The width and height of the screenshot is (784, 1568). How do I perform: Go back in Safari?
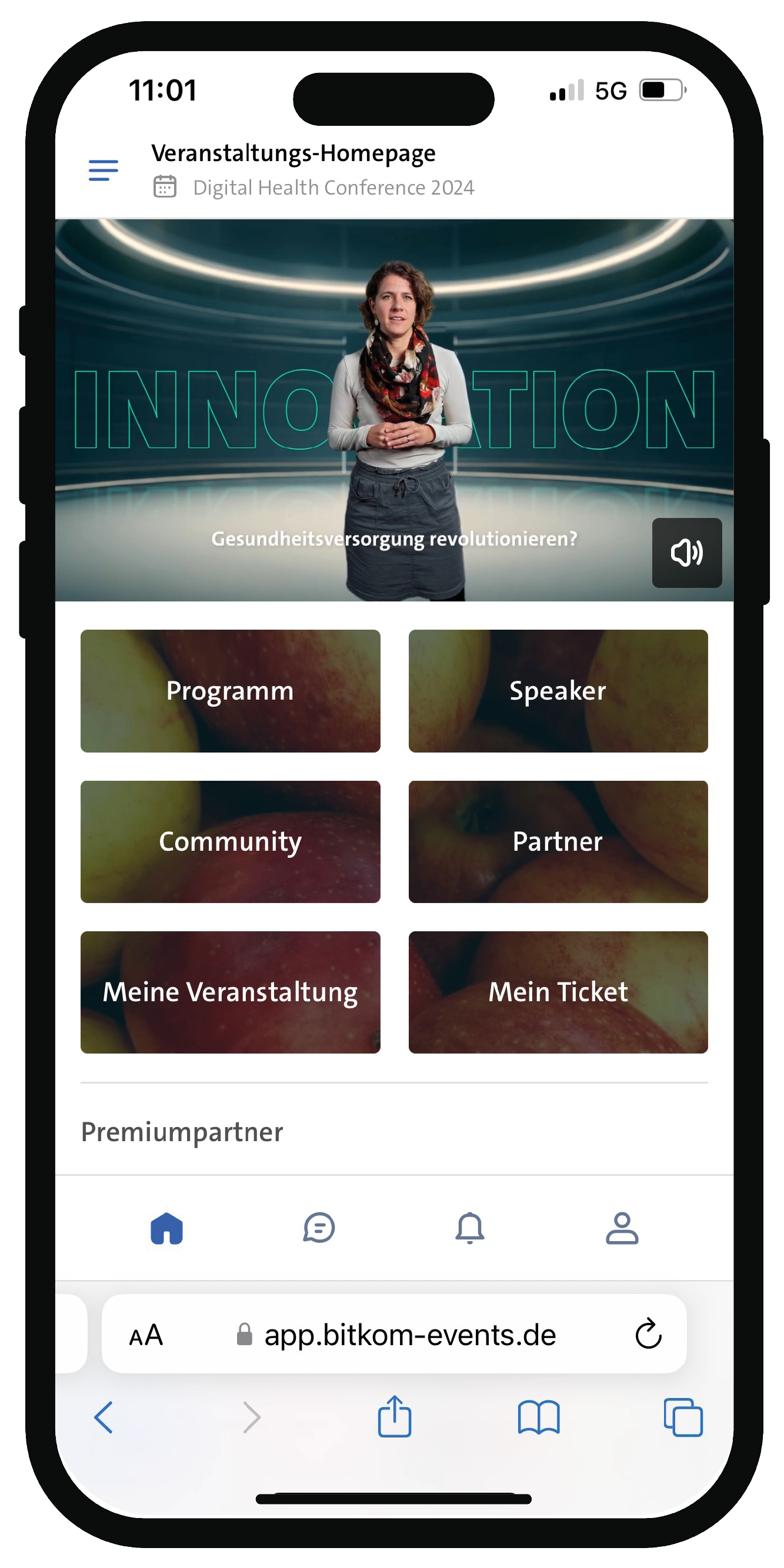pos(104,1417)
